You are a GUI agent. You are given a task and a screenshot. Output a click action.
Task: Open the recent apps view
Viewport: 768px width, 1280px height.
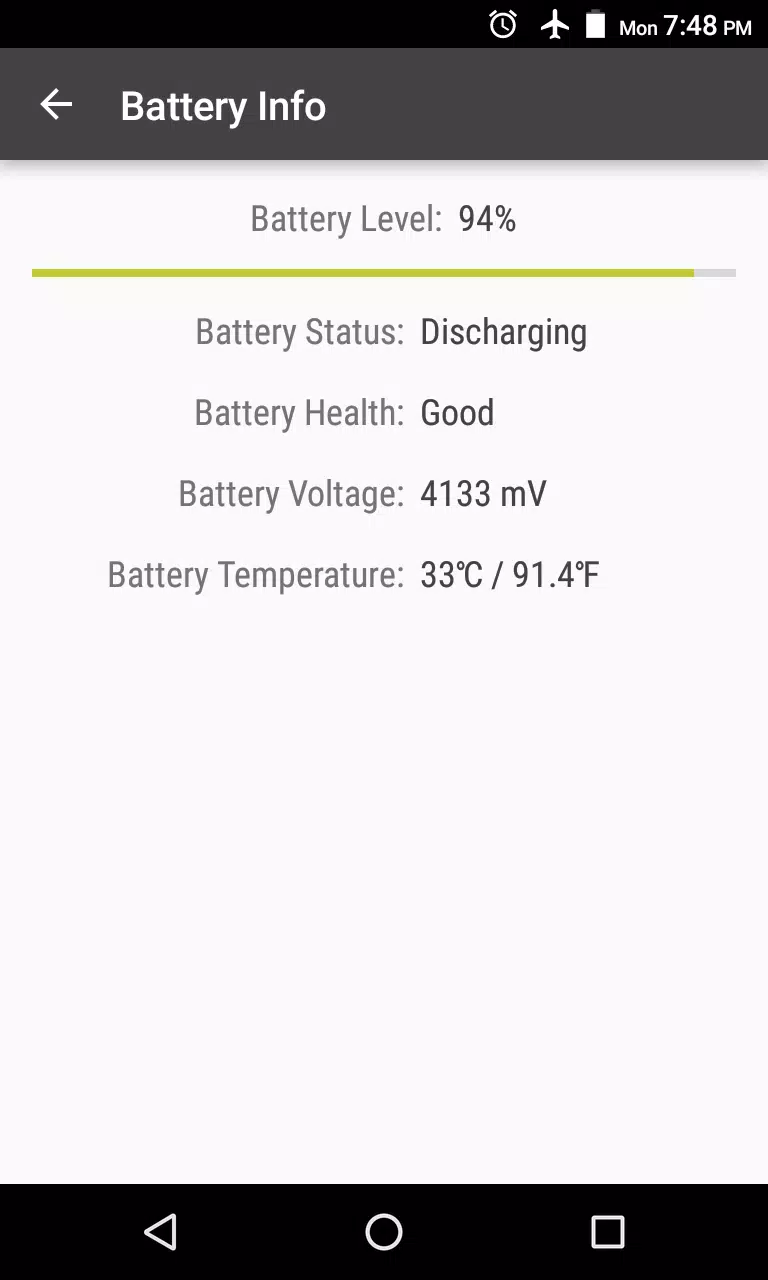(x=607, y=1232)
